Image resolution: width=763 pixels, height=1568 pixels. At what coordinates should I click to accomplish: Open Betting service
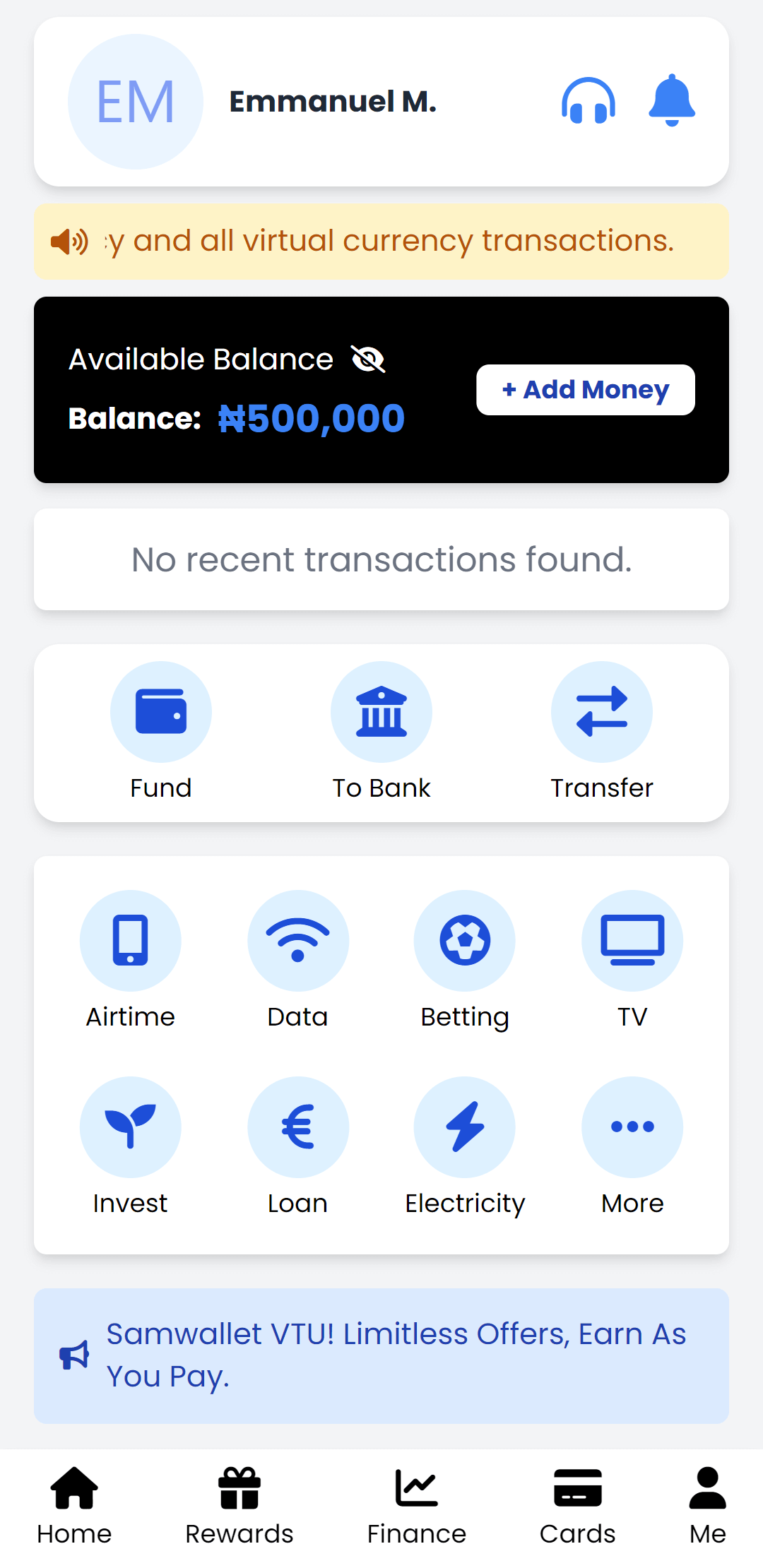465,961
